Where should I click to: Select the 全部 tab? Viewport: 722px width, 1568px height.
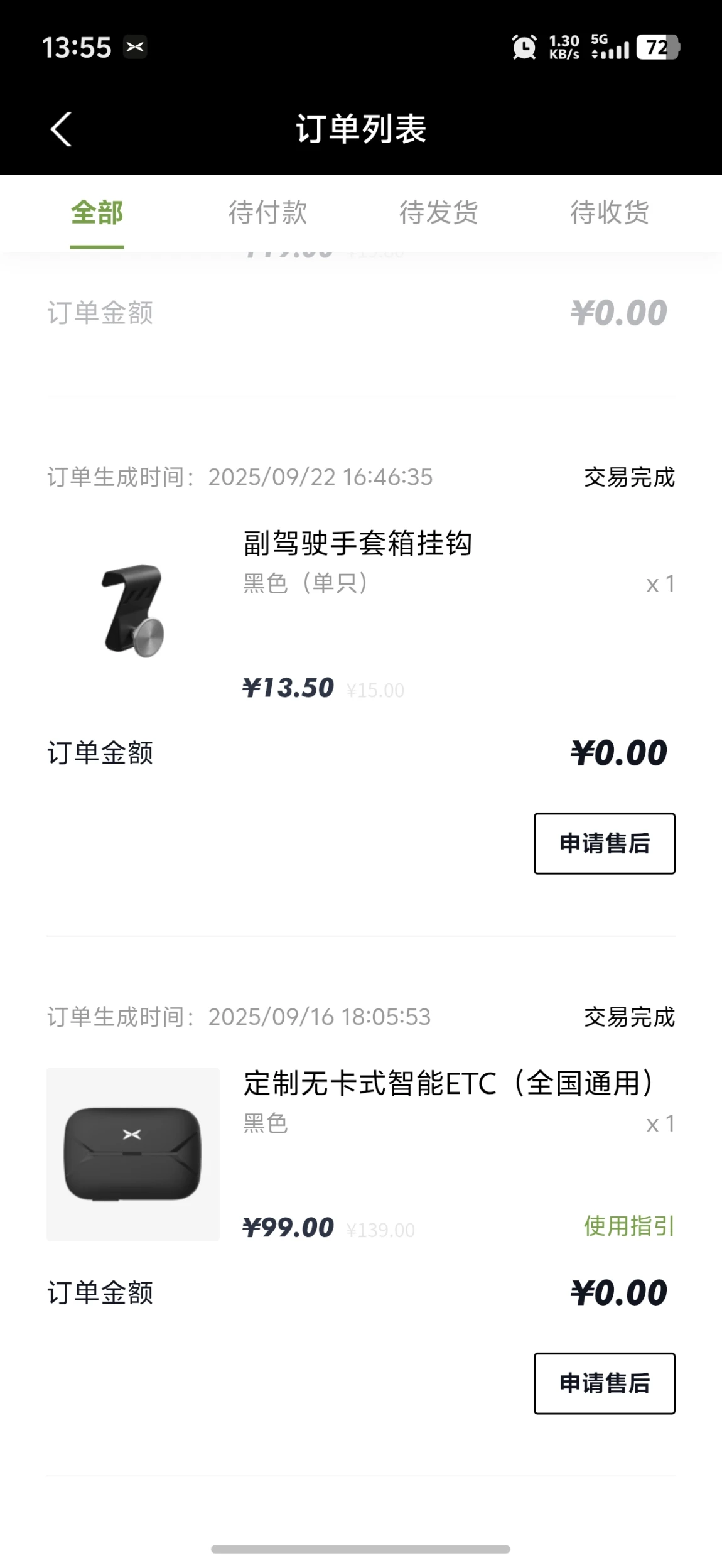tap(97, 213)
